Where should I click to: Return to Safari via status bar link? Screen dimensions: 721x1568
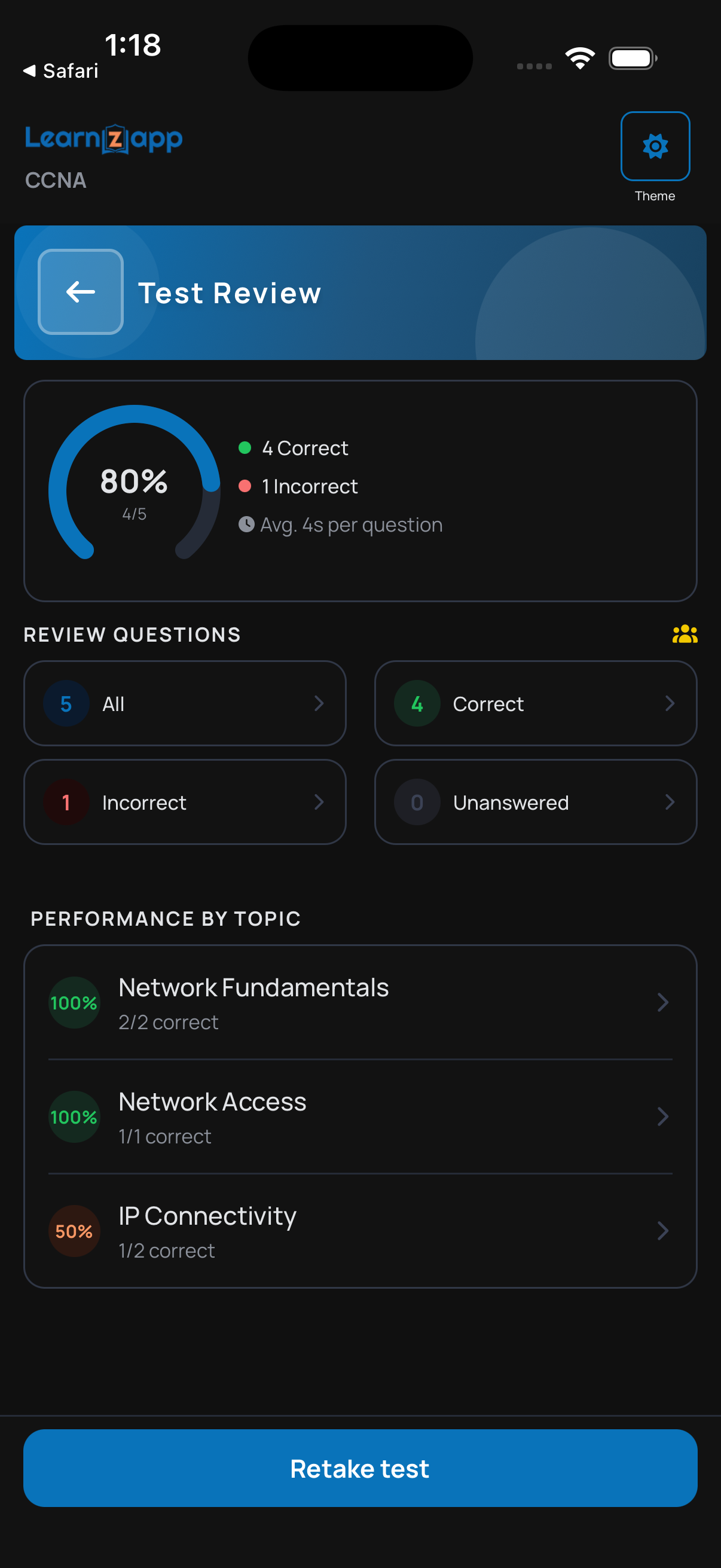point(60,71)
